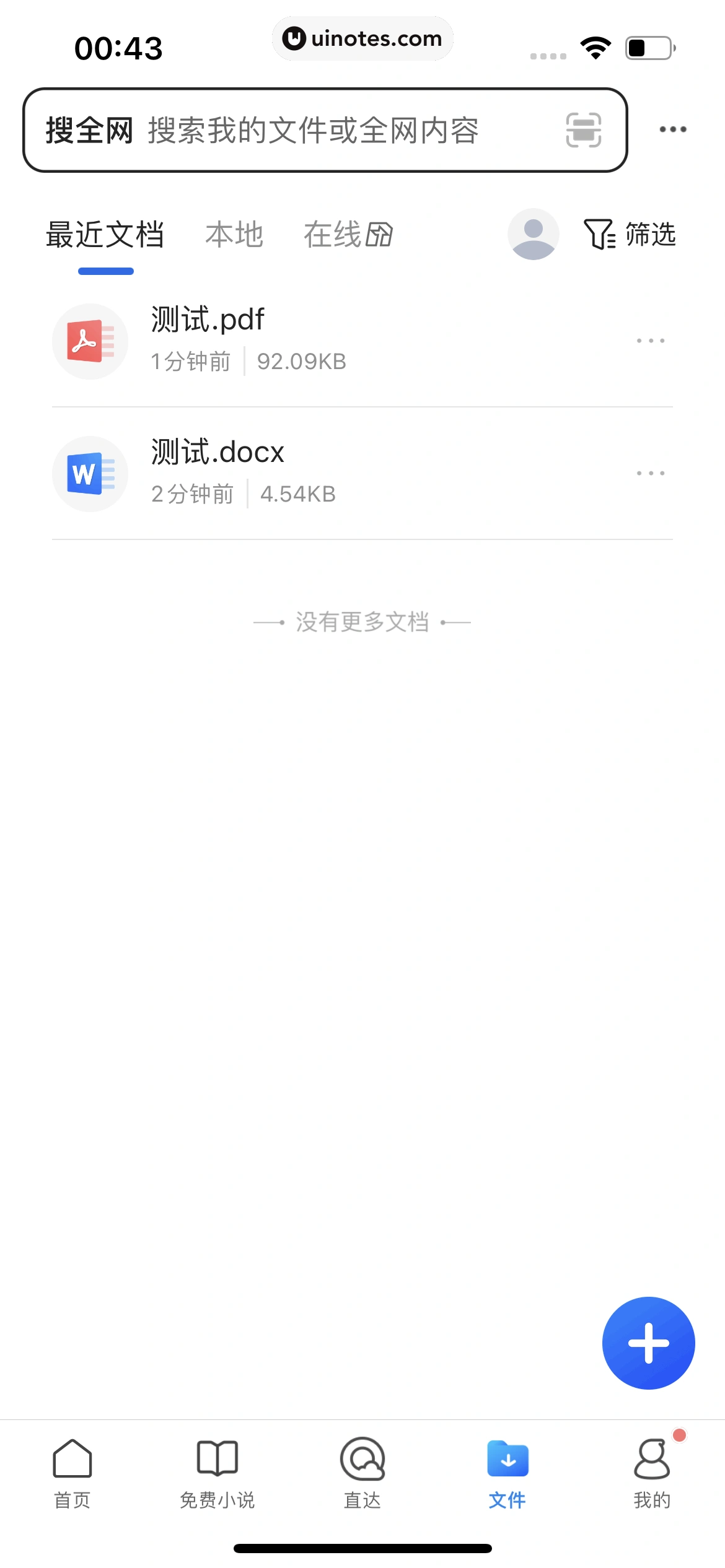Open the account avatar
The image size is (725, 1568).
pyautogui.click(x=533, y=234)
